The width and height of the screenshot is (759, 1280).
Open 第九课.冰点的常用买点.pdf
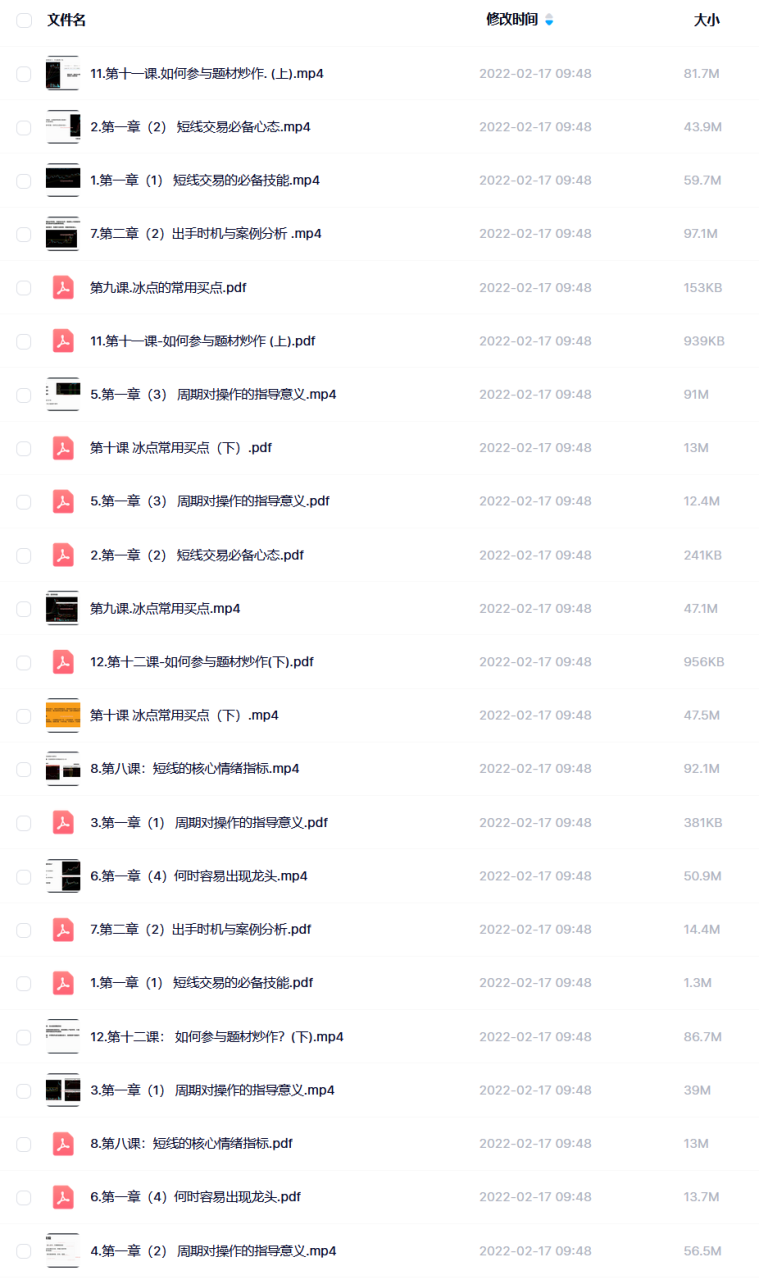pos(168,288)
